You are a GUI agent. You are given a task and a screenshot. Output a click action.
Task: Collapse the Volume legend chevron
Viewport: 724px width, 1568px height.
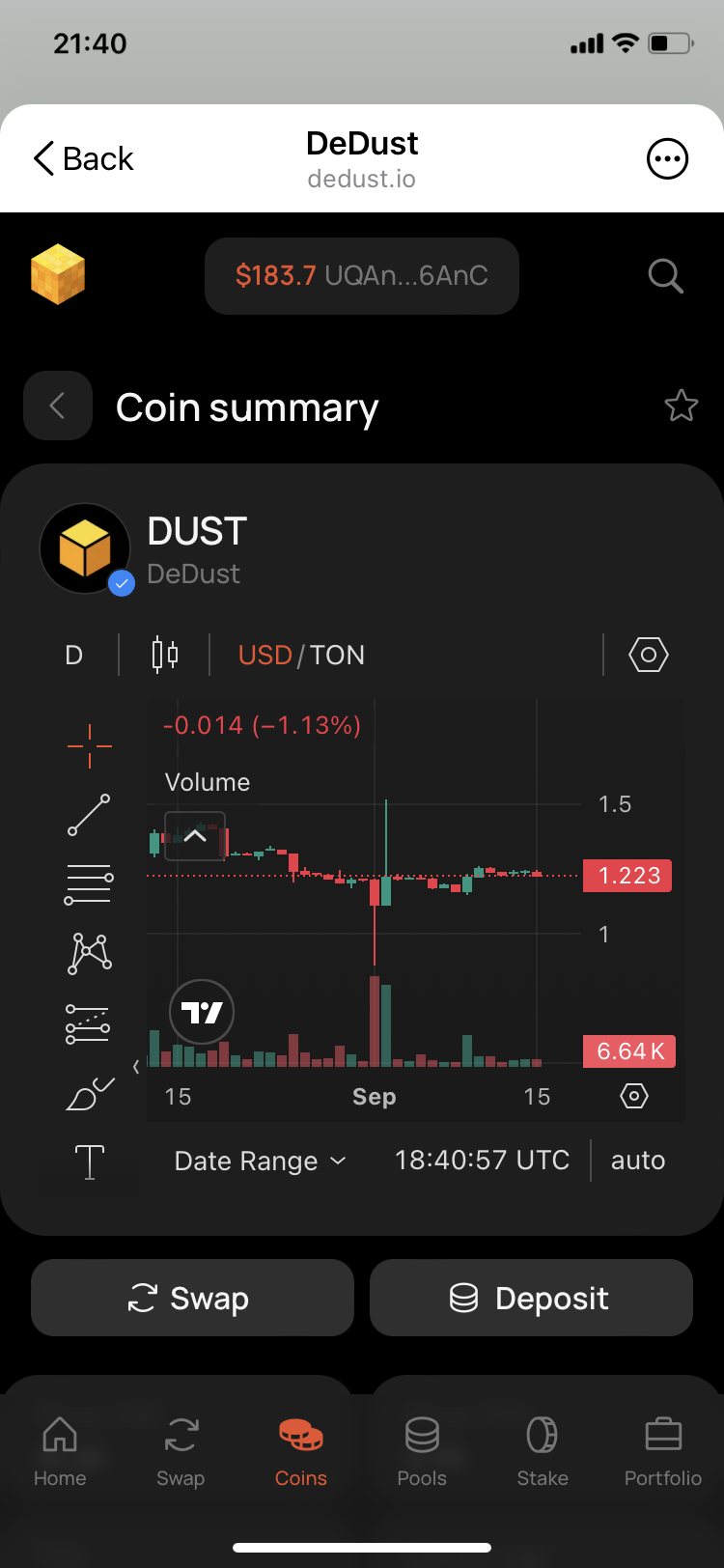195,836
